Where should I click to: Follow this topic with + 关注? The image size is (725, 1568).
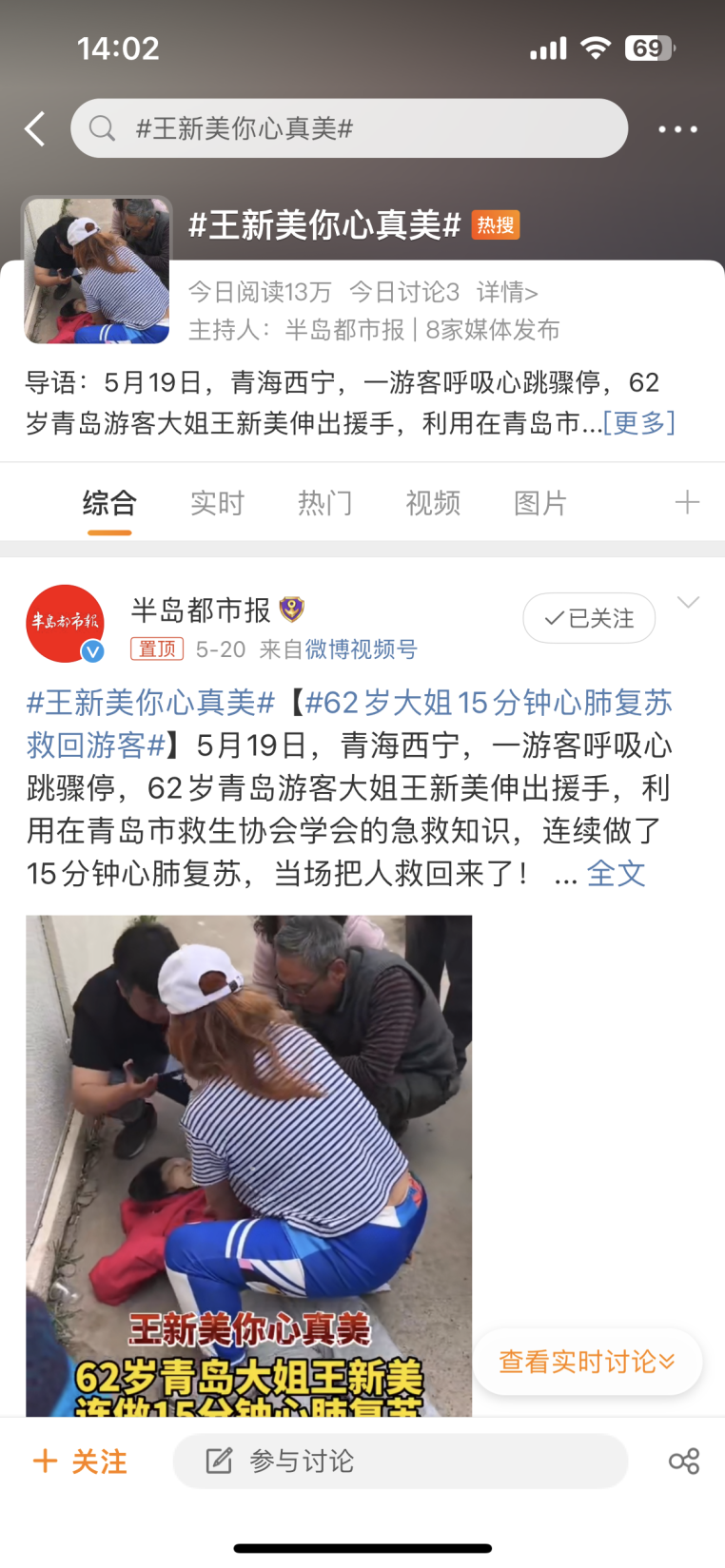point(80,1462)
